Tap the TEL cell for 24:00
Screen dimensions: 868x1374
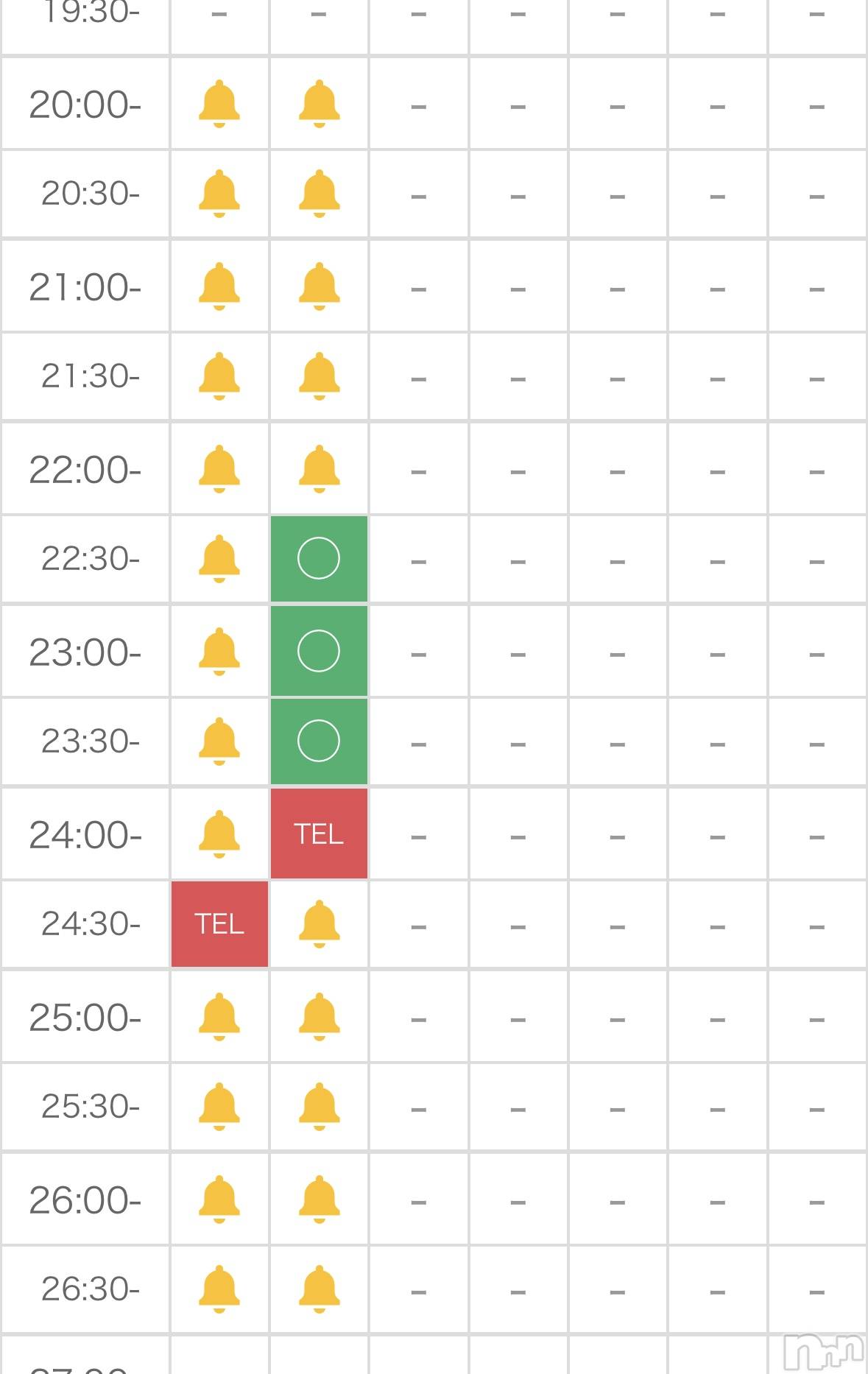point(319,834)
